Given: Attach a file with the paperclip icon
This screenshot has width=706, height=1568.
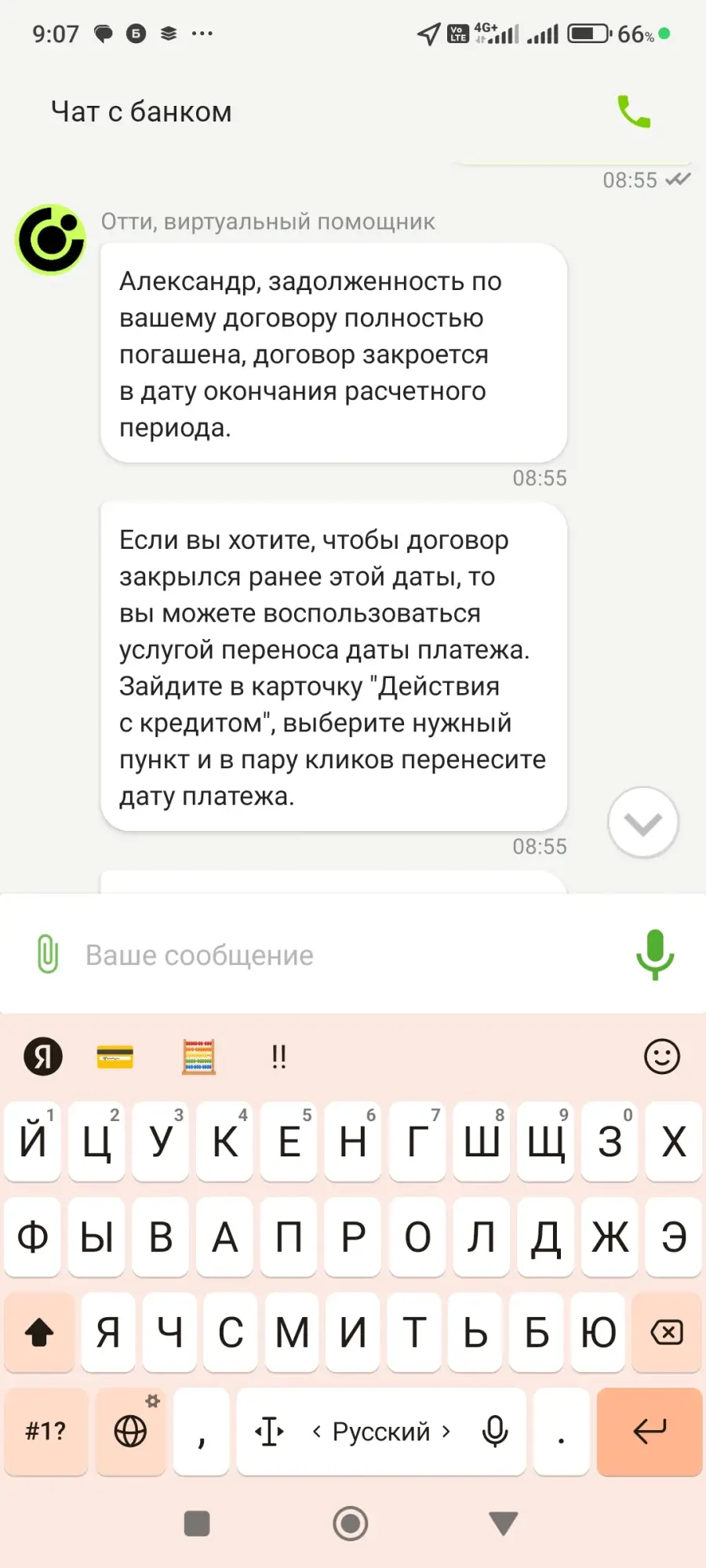Looking at the screenshot, I should pyautogui.click(x=48, y=954).
